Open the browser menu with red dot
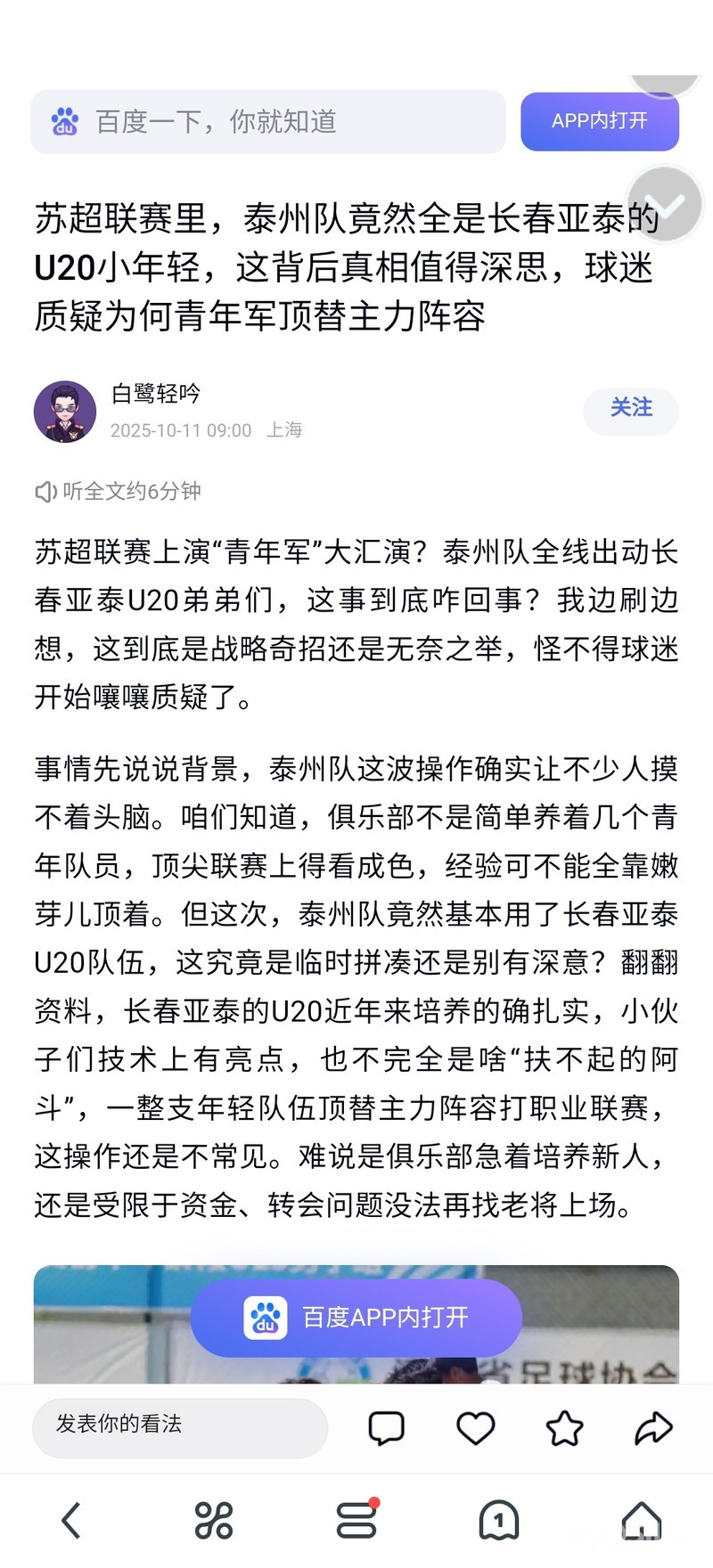 [356, 1520]
